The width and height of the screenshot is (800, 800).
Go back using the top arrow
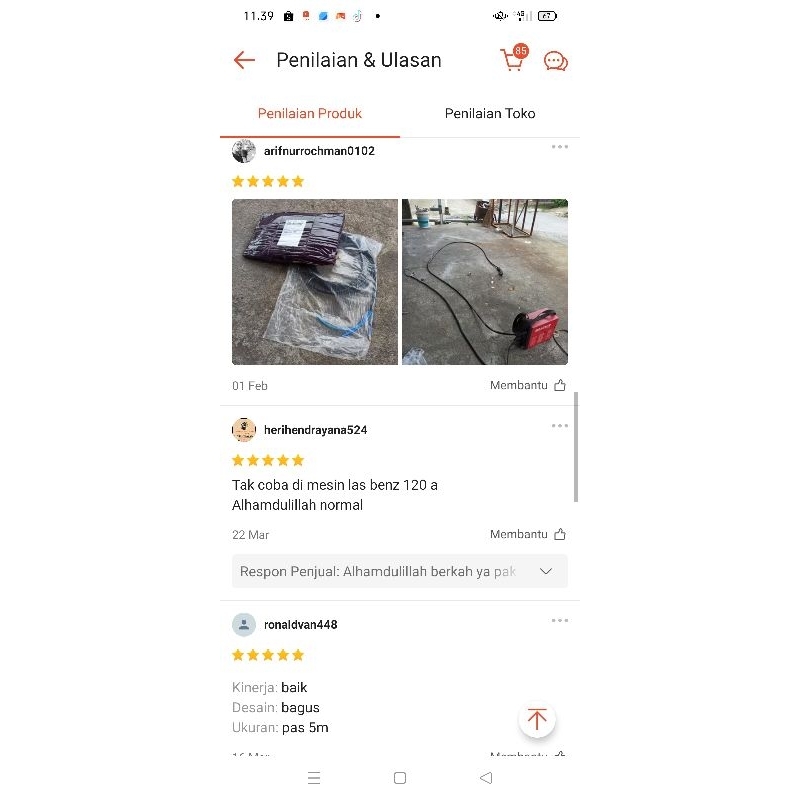pos(244,60)
